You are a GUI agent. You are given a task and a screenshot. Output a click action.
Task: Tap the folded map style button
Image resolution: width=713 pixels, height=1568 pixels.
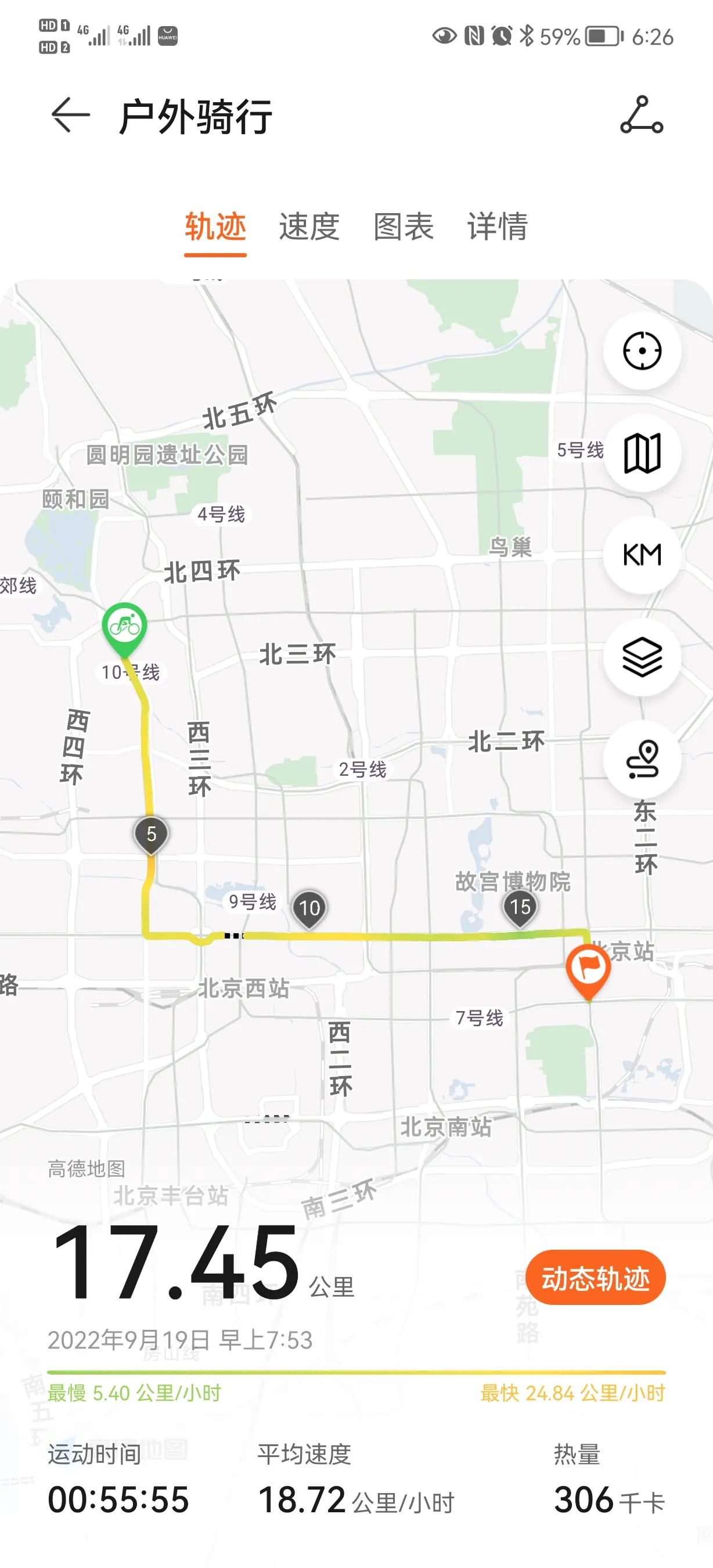pos(642,453)
